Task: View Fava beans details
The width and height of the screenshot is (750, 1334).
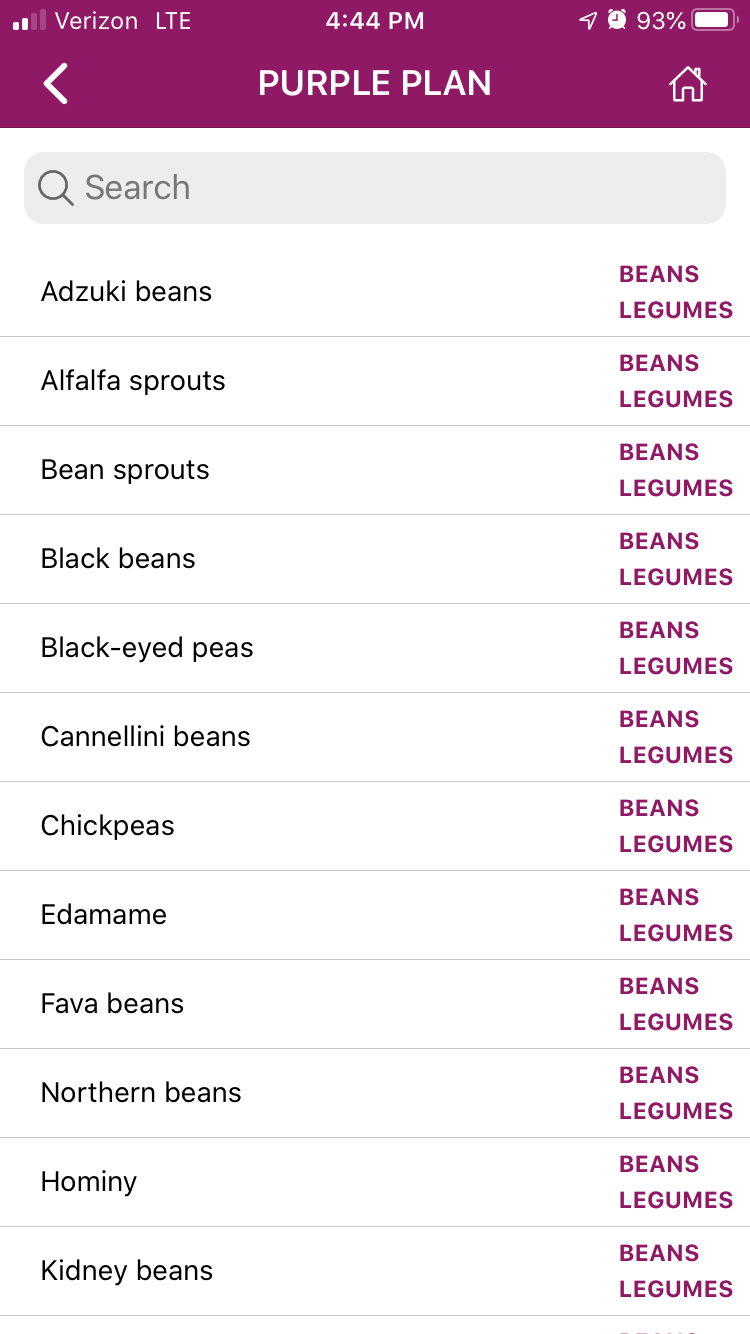Action: (375, 1004)
